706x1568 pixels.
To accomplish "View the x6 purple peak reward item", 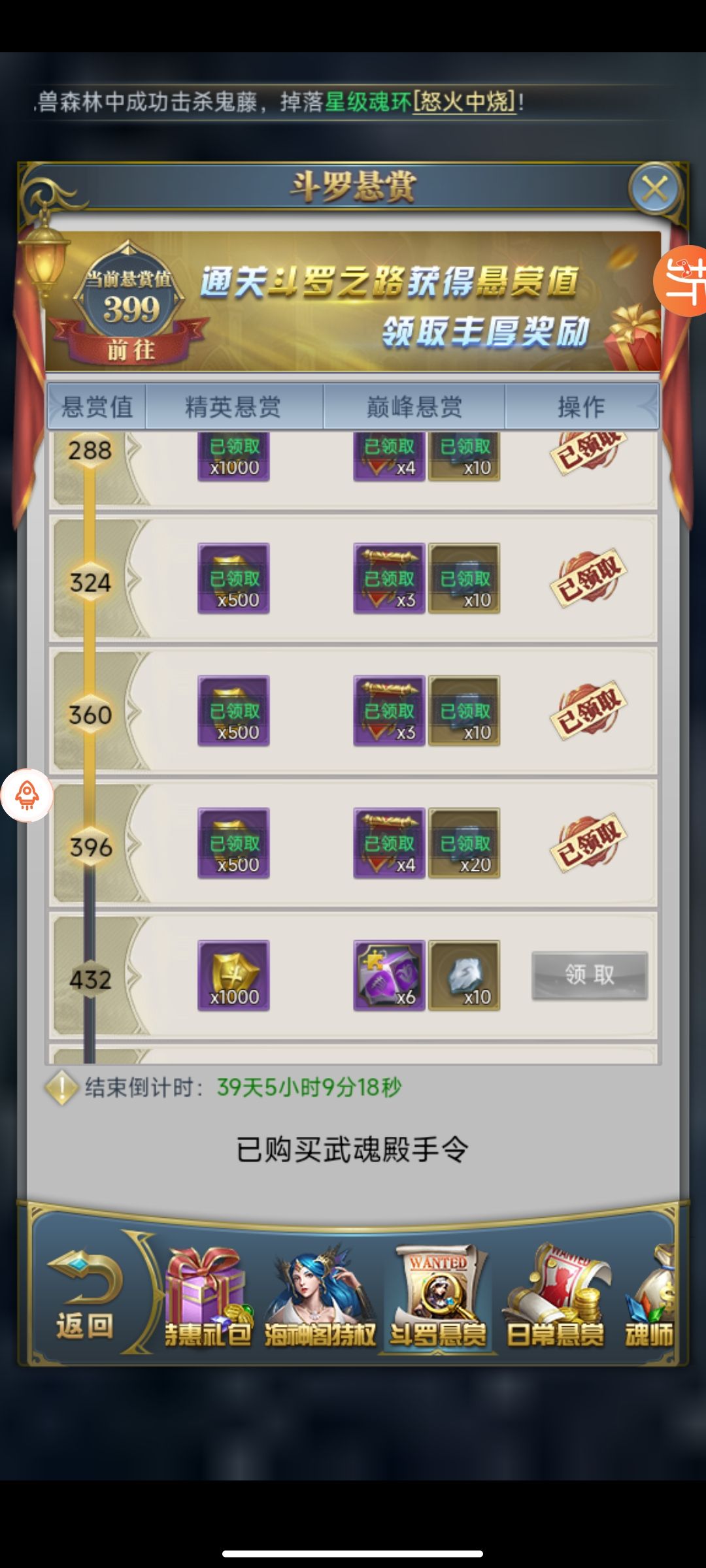I will click(389, 975).
